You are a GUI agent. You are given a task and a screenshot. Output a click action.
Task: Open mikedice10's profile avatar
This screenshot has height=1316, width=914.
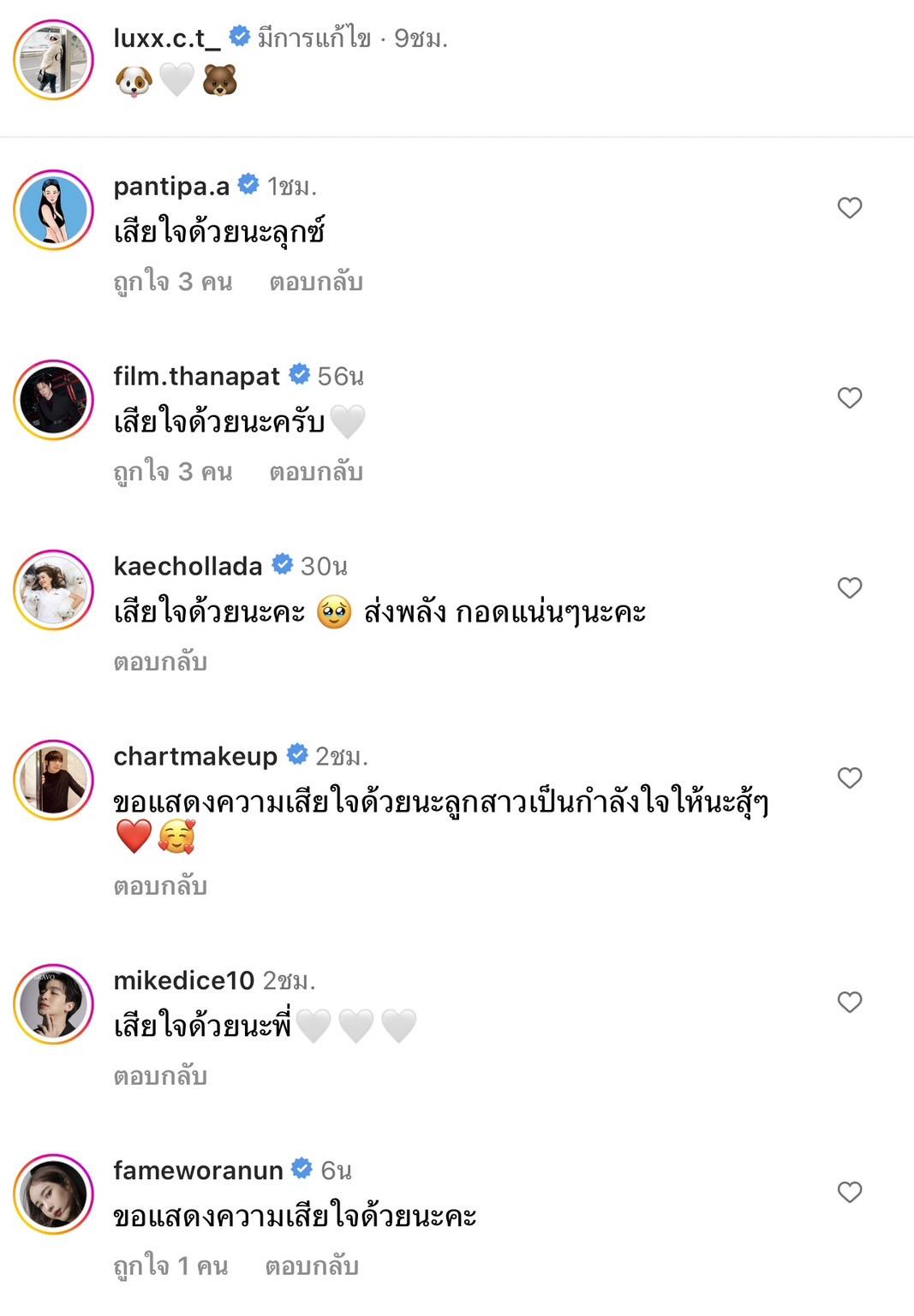click(53, 1004)
